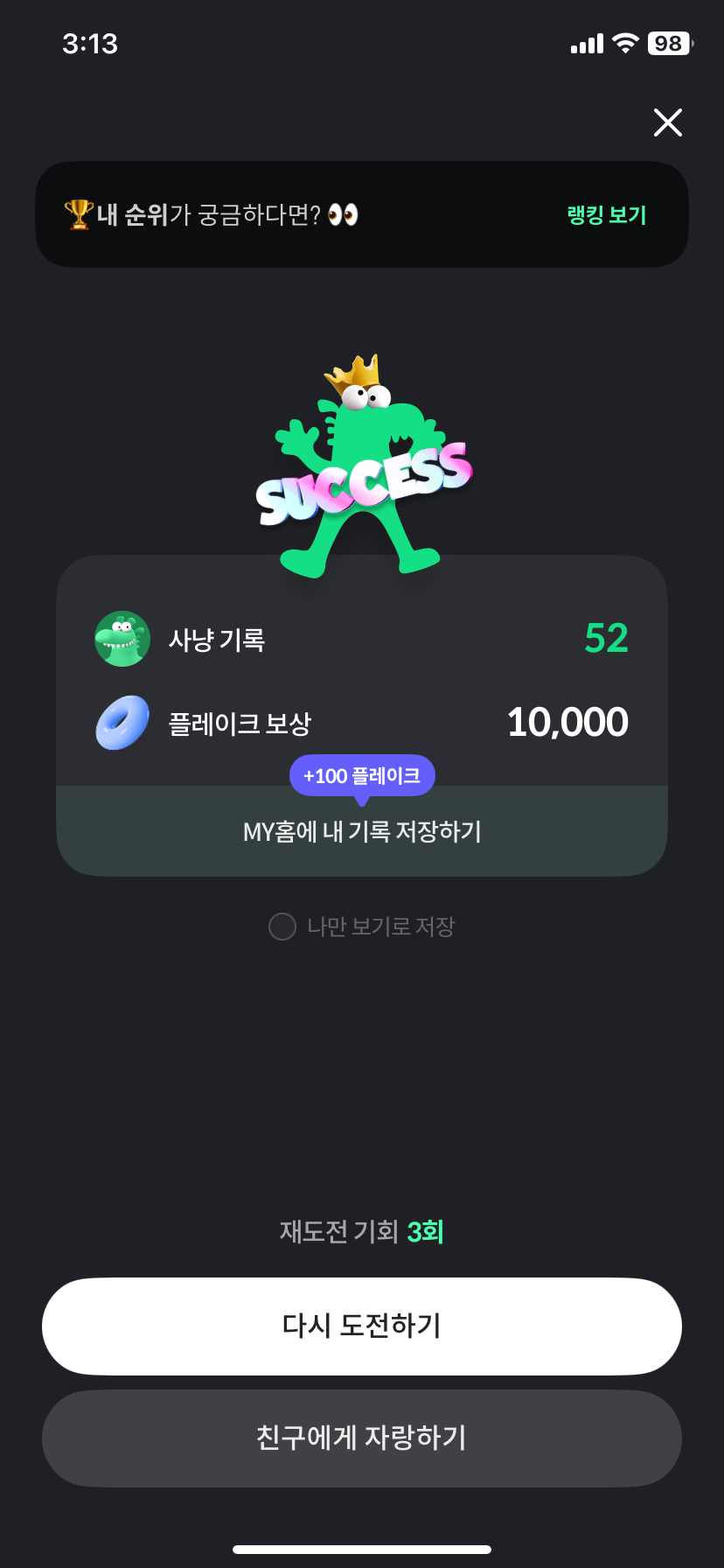Tap 다시 도전하기 to retry
This screenshot has height=1568, width=724.
[362, 1326]
